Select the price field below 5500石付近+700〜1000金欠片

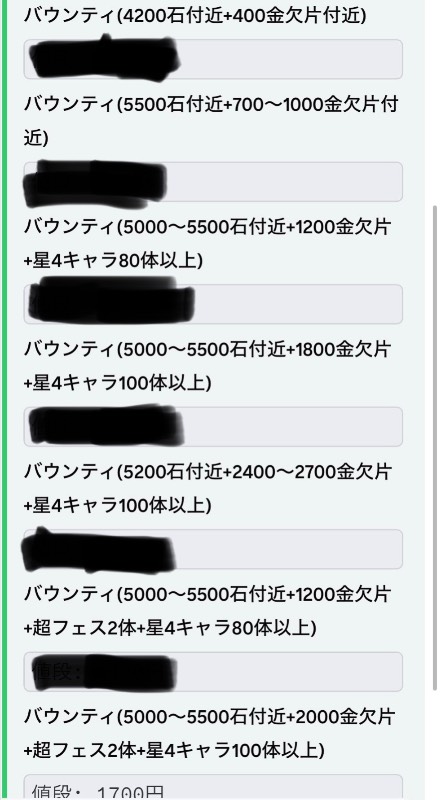coord(213,182)
